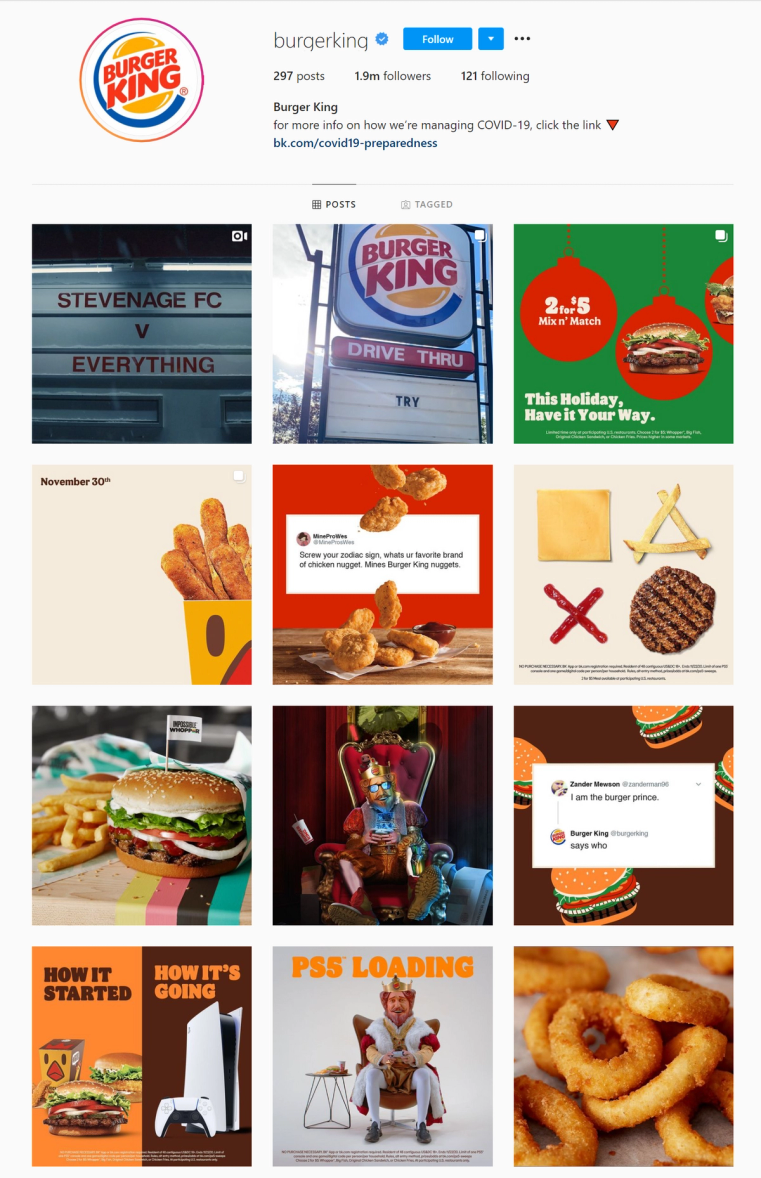Open the King on red throne post
Image resolution: width=761 pixels, height=1178 pixels.
[x=382, y=815]
